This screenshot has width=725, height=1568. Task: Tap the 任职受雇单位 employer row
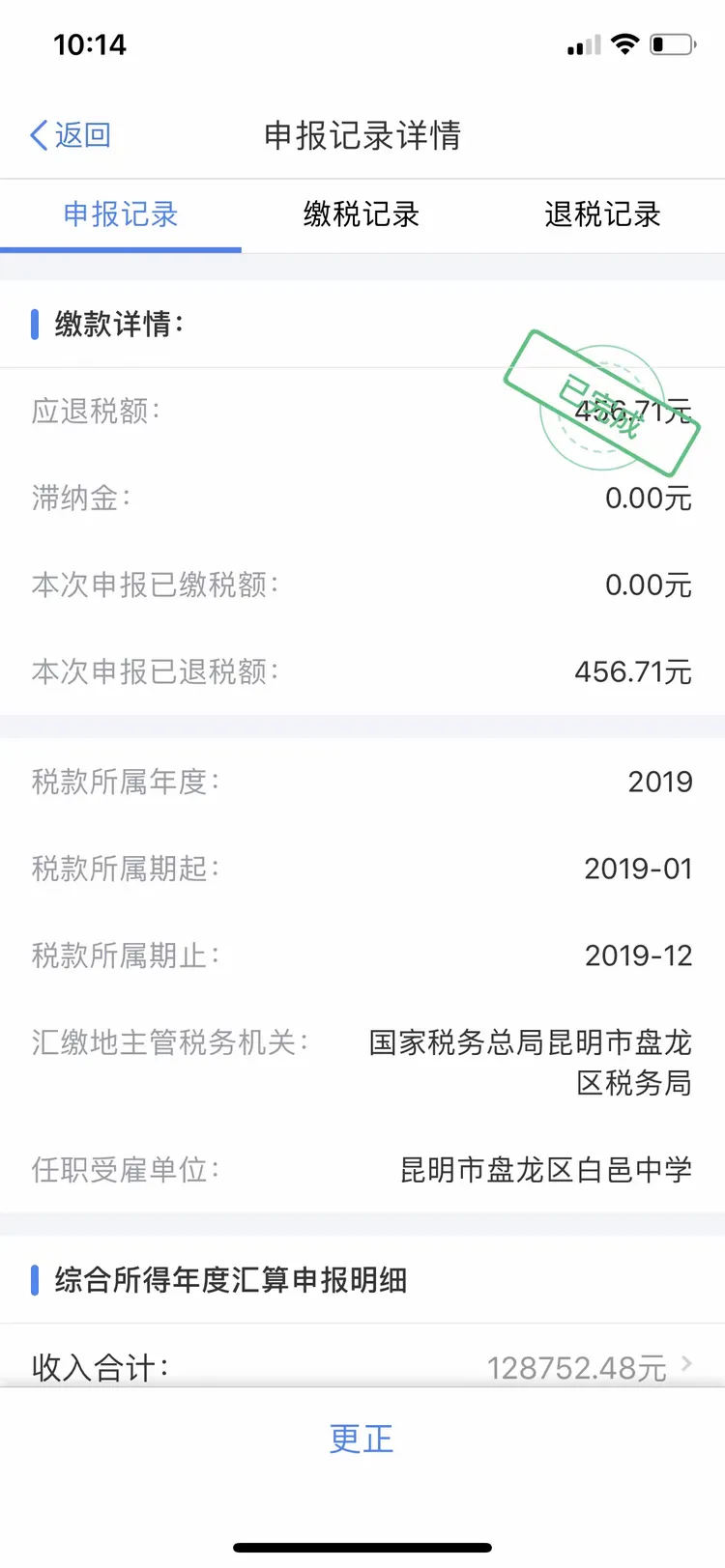click(x=362, y=1169)
